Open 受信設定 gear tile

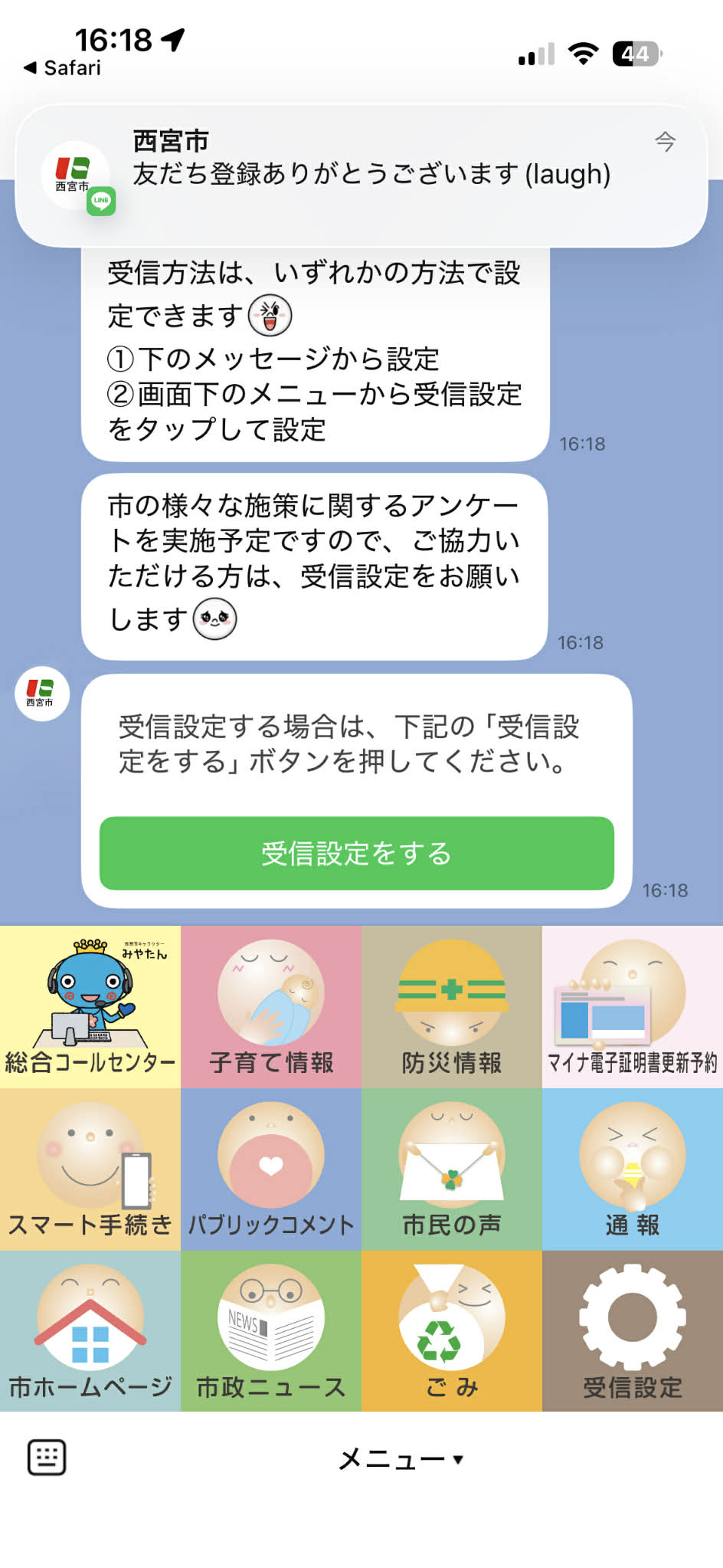633,1331
